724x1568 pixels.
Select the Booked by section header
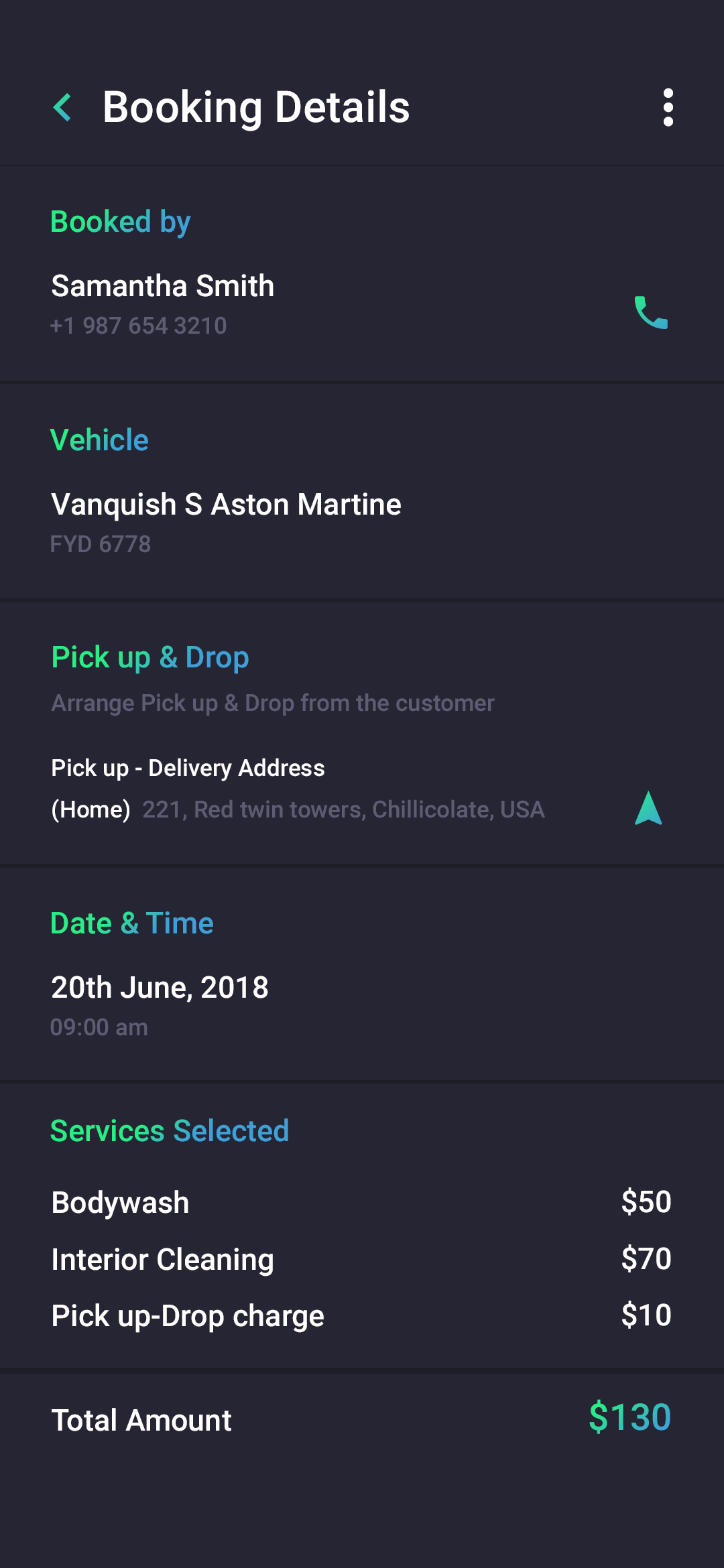tap(119, 221)
